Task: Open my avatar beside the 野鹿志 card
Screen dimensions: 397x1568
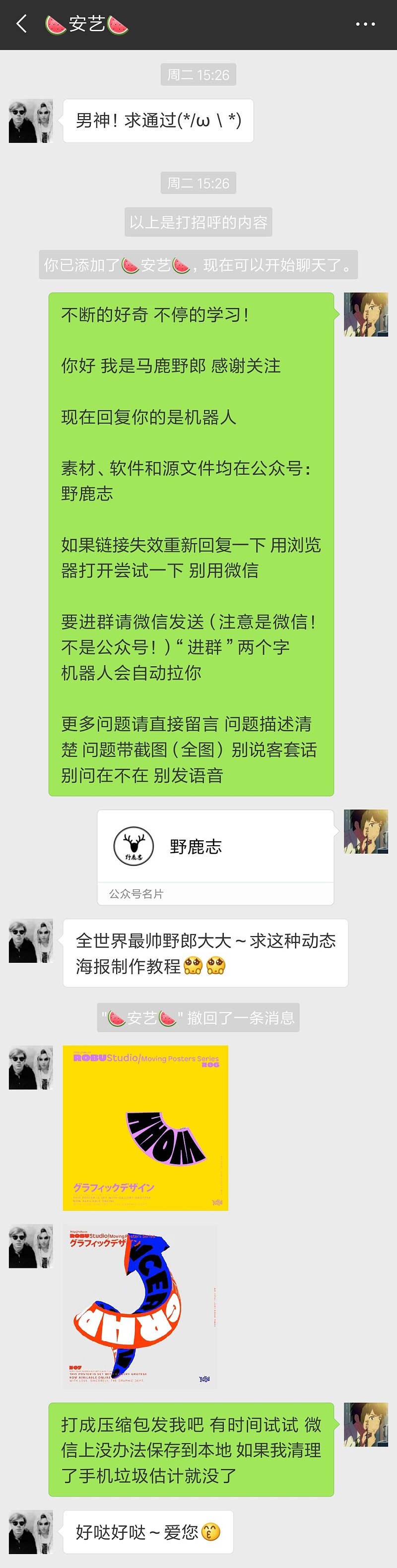Action: pyautogui.click(x=365, y=831)
